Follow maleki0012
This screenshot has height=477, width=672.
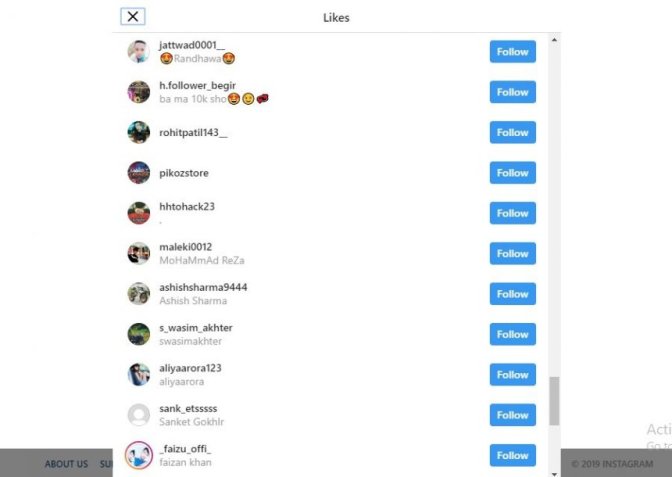point(512,253)
